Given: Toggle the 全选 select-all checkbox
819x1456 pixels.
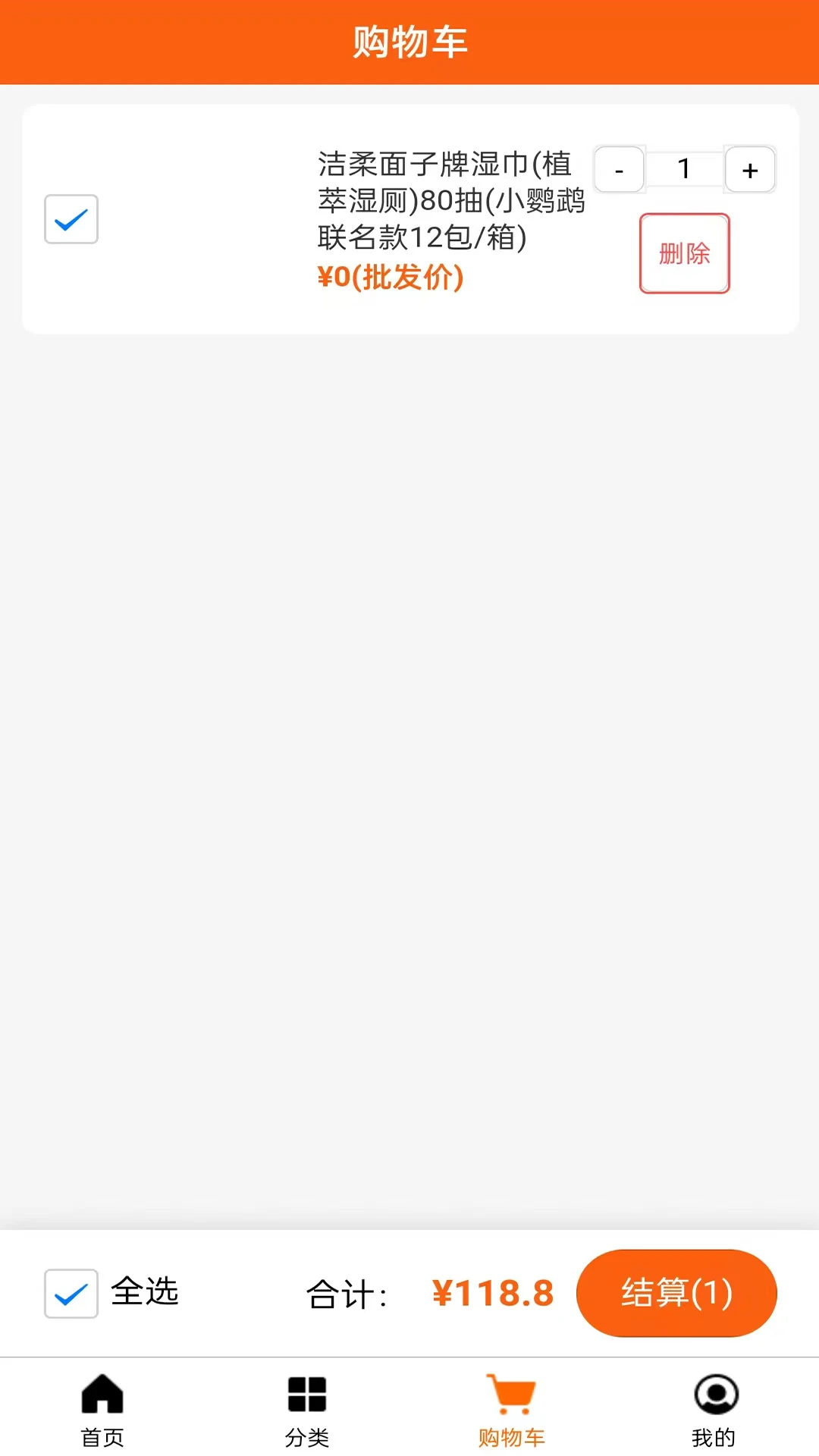Looking at the screenshot, I should click(x=71, y=1293).
